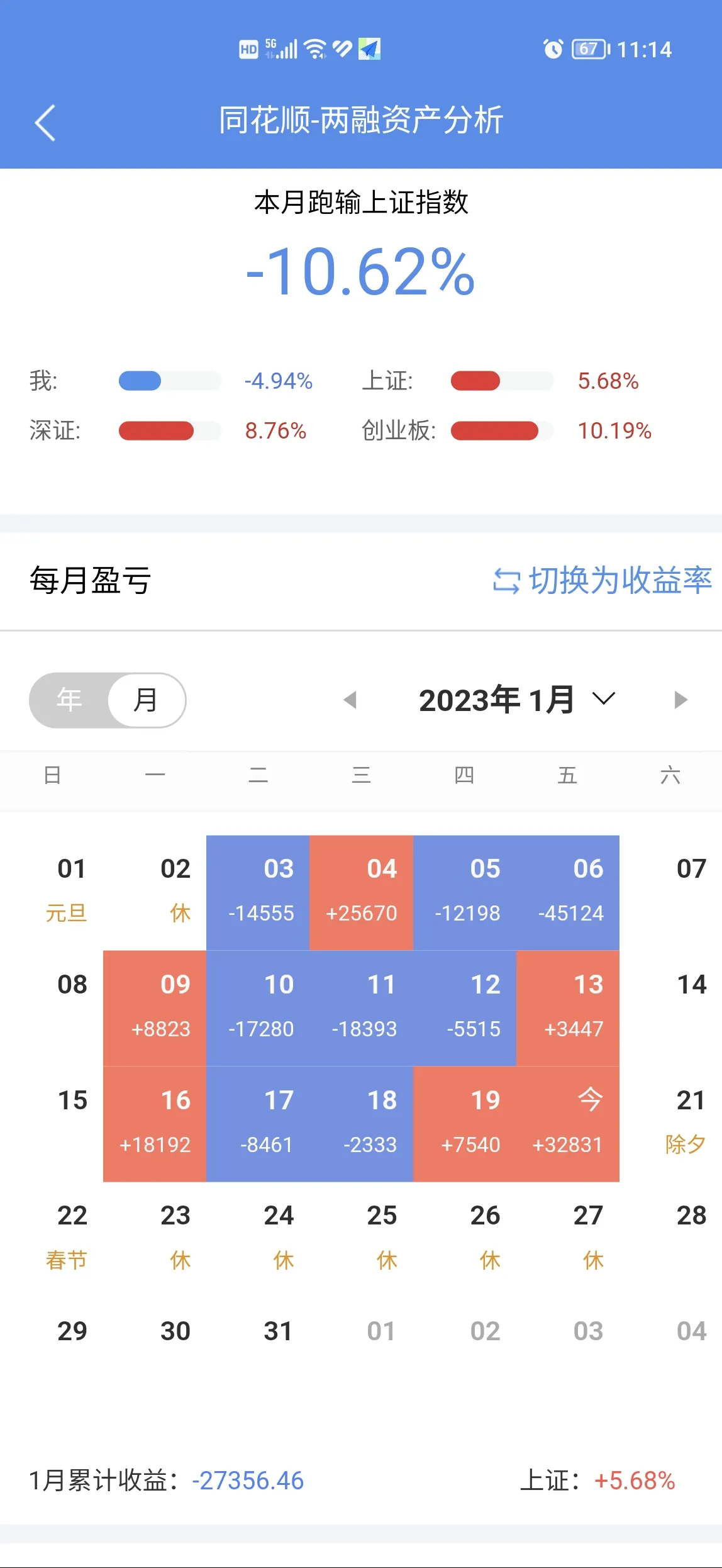Open day 04 with +25670 profit
Image resolution: width=722 pixels, height=1568 pixels.
(361, 892)
